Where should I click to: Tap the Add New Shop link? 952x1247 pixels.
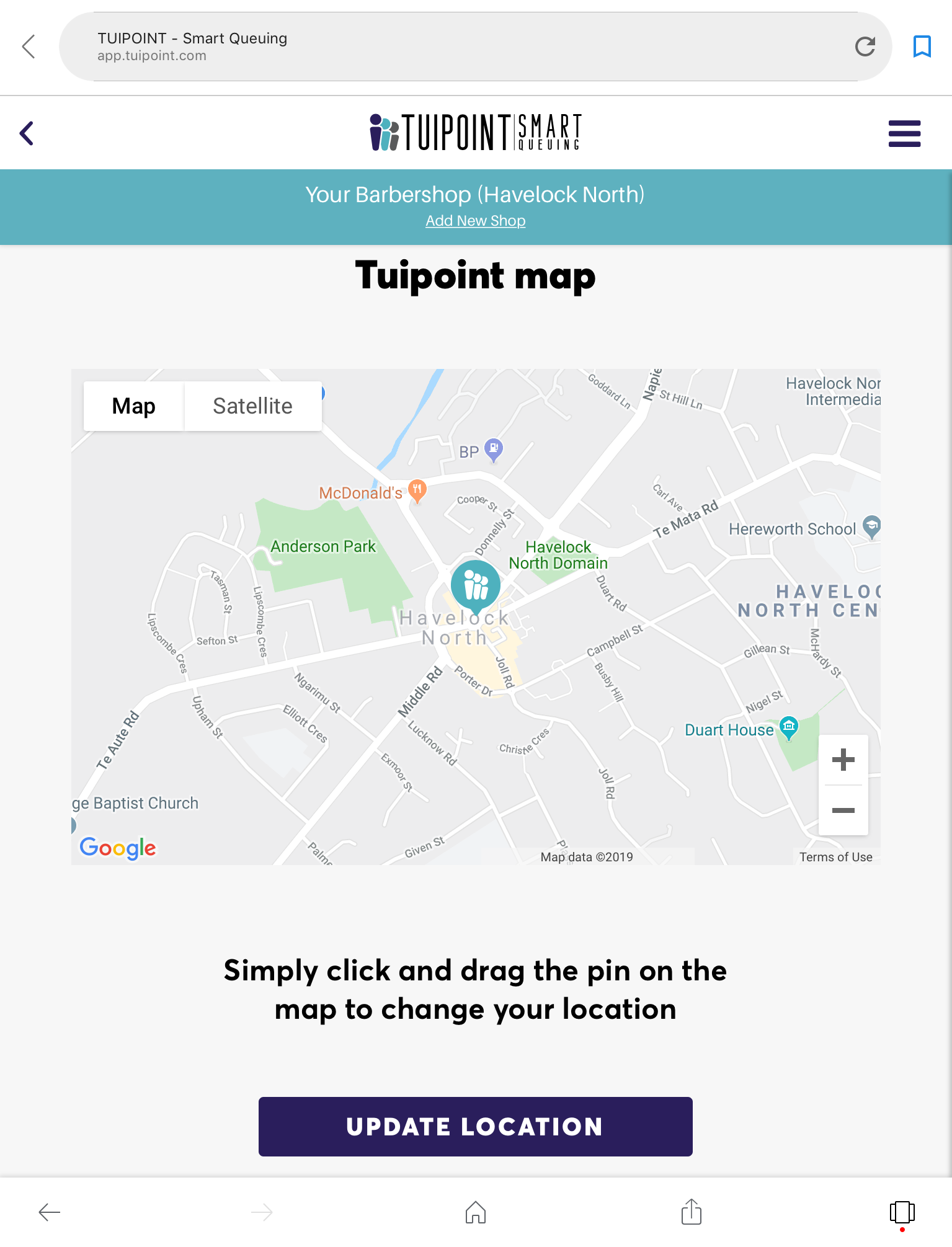(475, 221)
